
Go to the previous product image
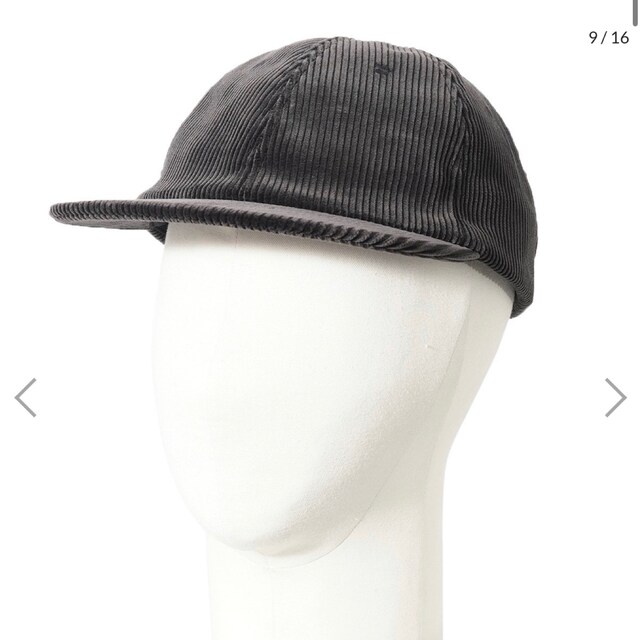point(25,397)
